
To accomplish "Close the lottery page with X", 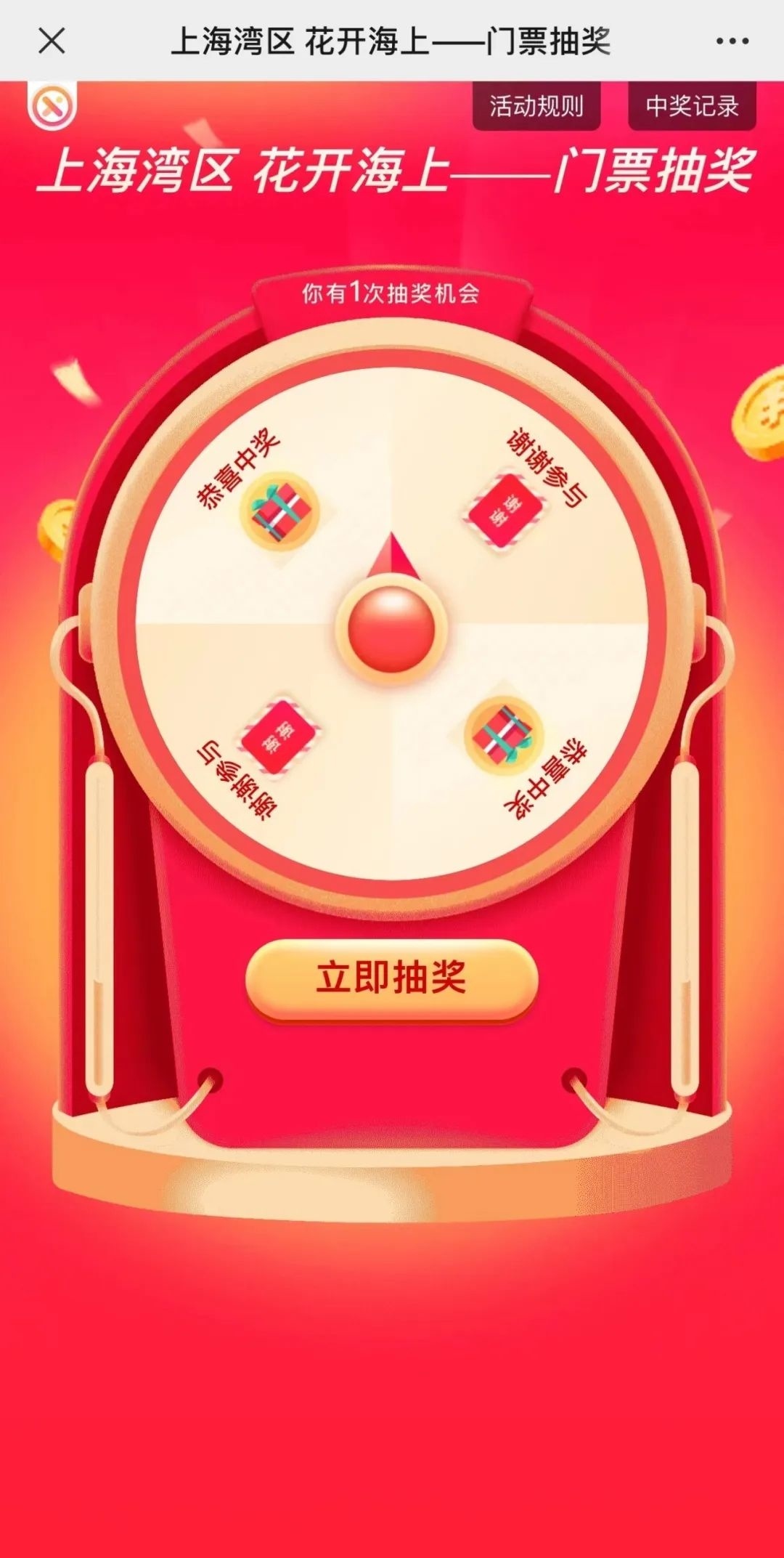I will (52, 41).
